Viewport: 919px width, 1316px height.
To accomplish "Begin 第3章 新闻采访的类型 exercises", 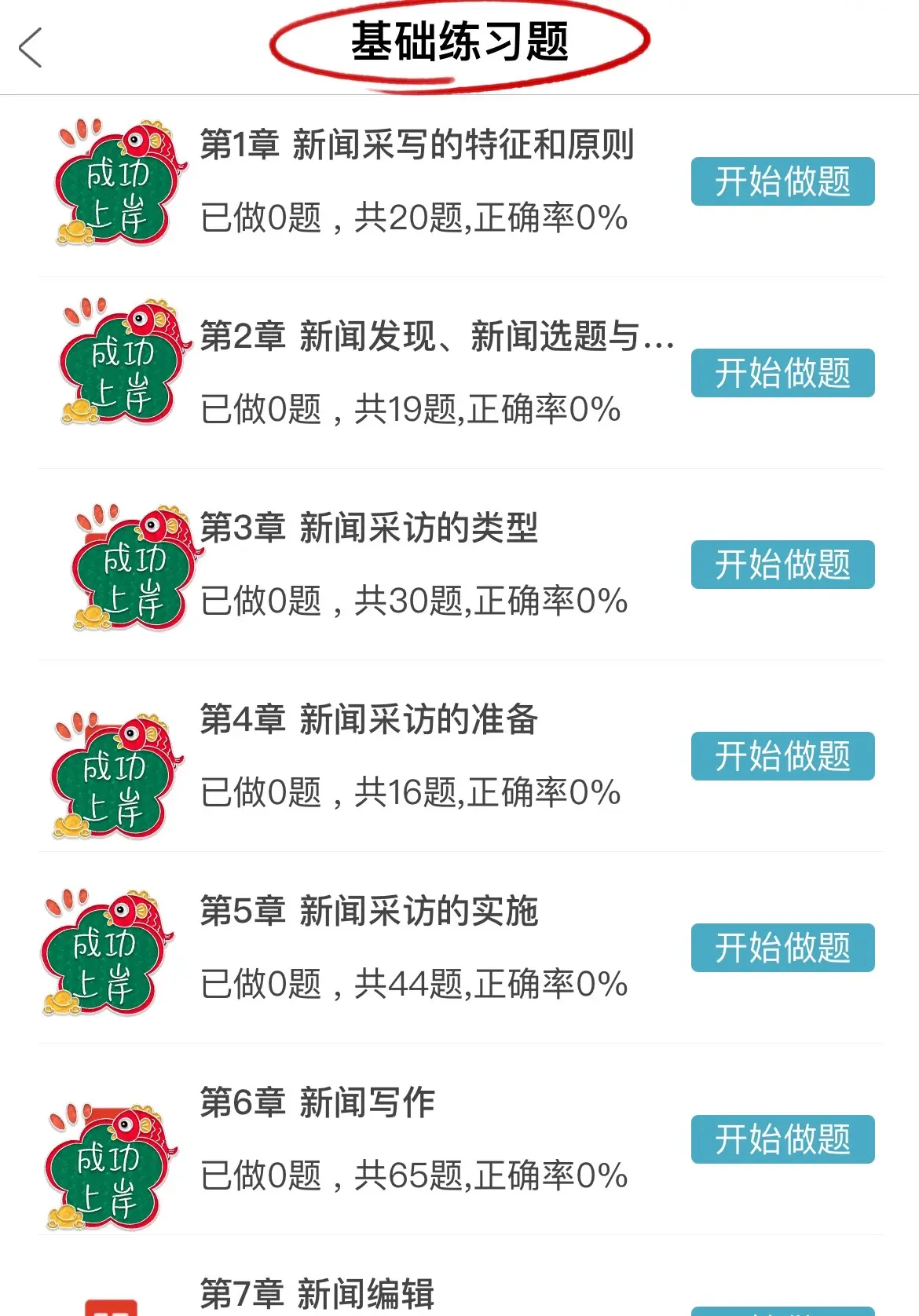I will 782,565.
